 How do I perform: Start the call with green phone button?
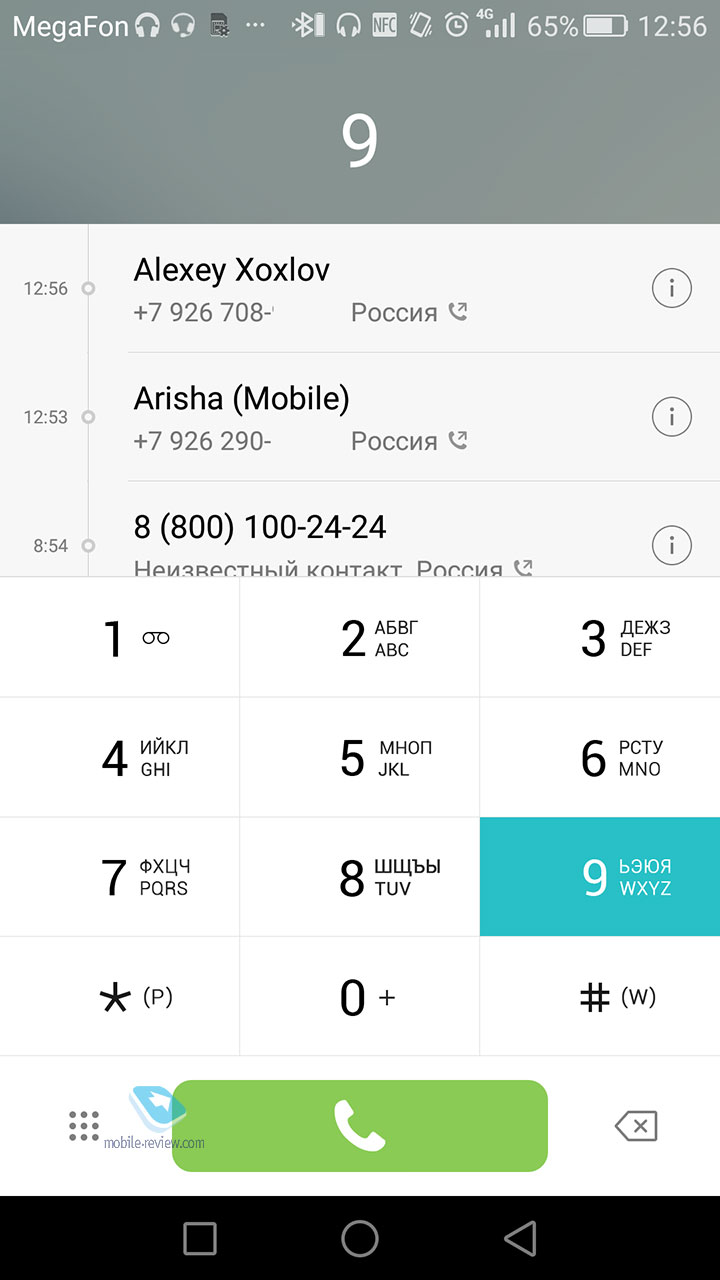[360, 1126]
